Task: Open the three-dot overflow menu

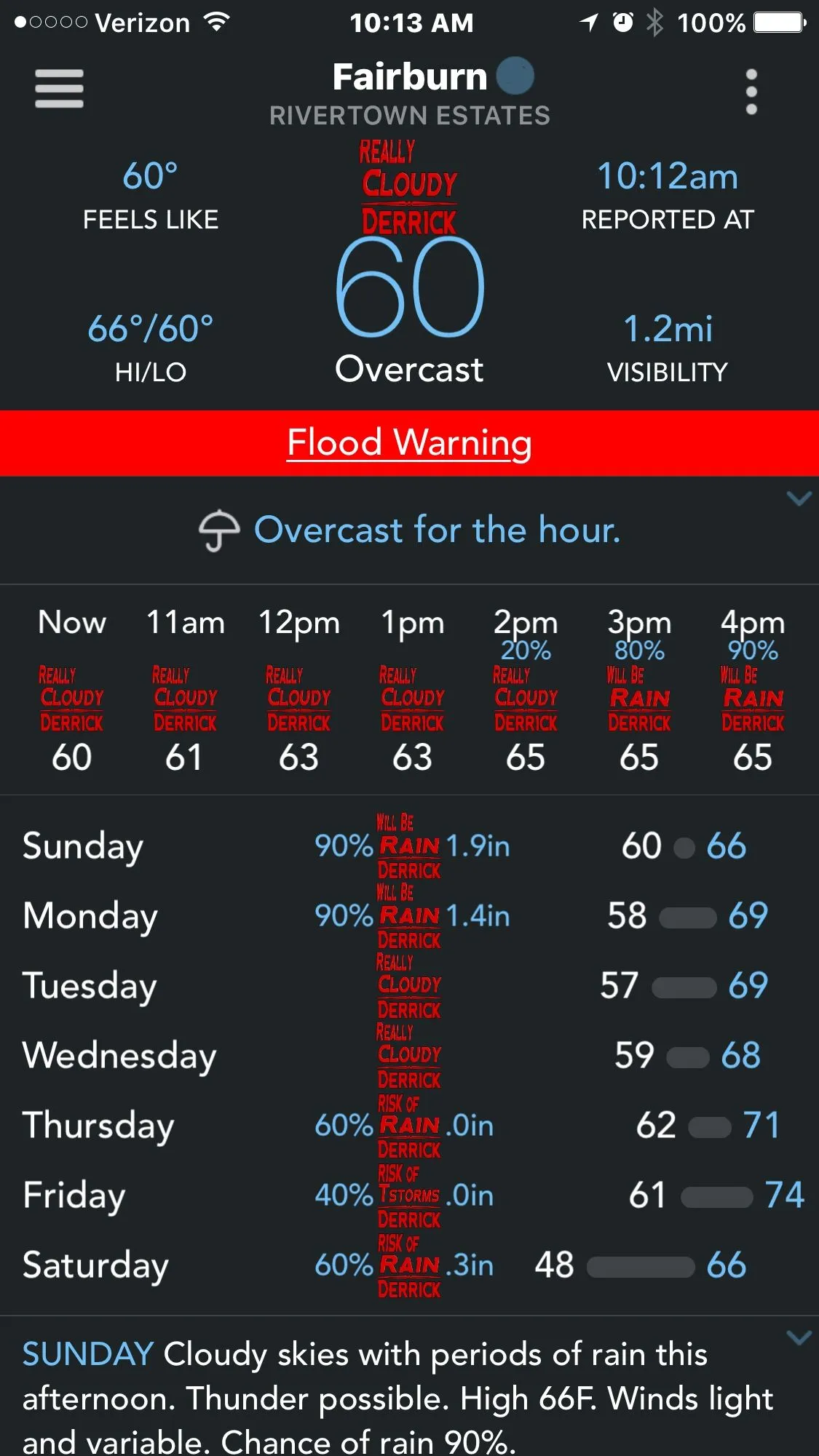Action: pyautogui.click(x=751, y=92)
